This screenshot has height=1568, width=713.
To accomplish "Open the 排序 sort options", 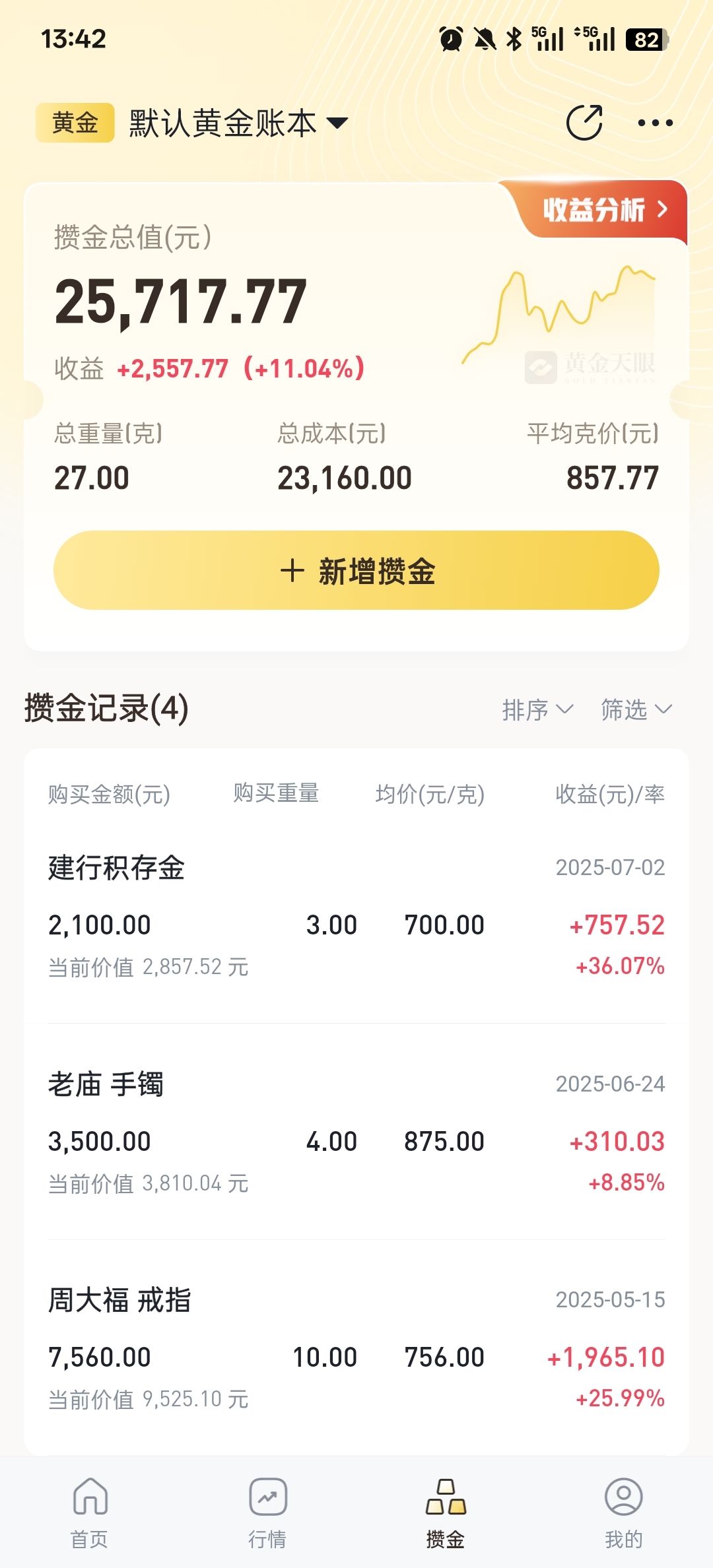I will 537,709.
